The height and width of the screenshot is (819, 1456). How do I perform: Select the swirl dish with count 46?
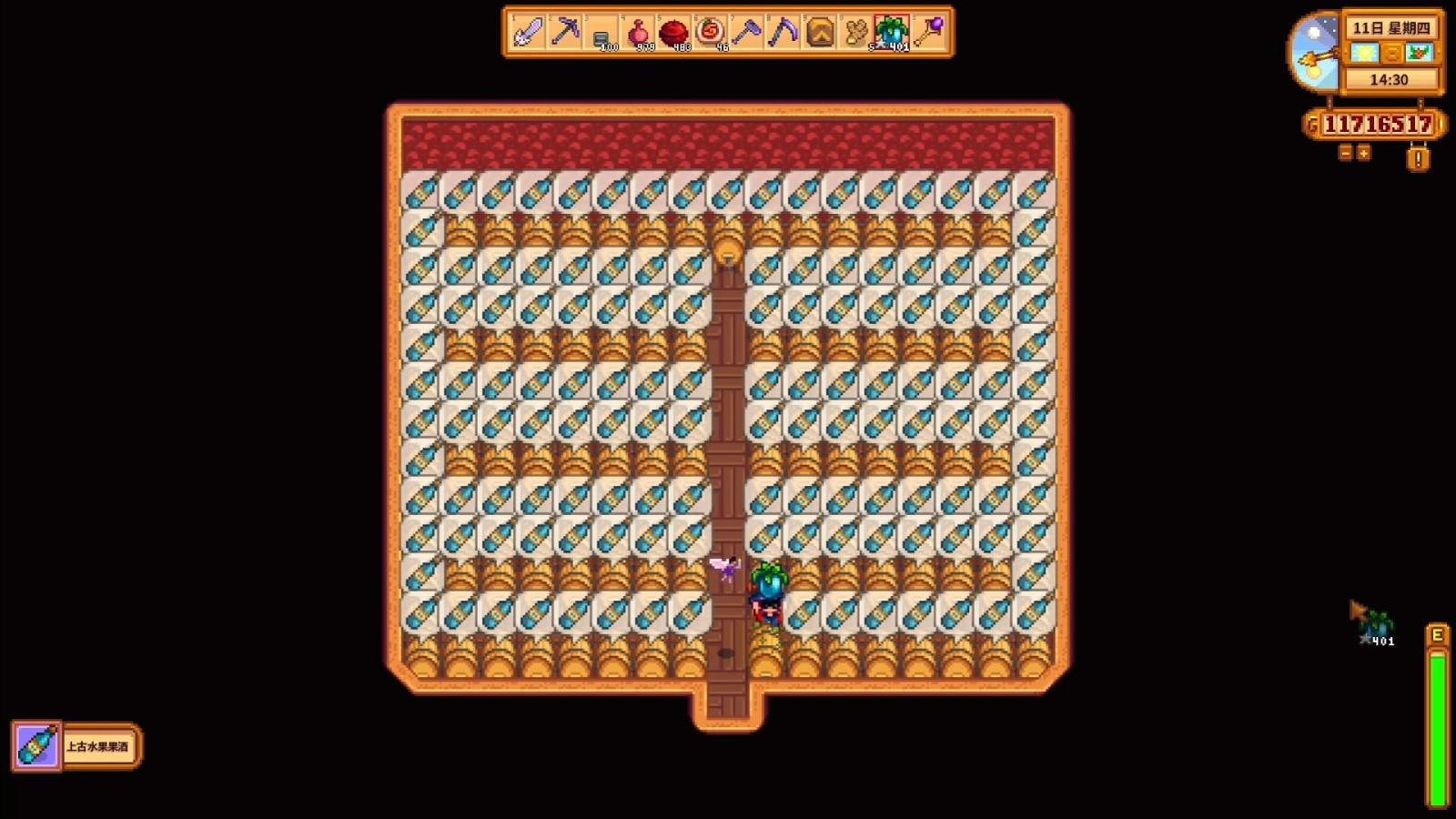click(x=711, y=33)
